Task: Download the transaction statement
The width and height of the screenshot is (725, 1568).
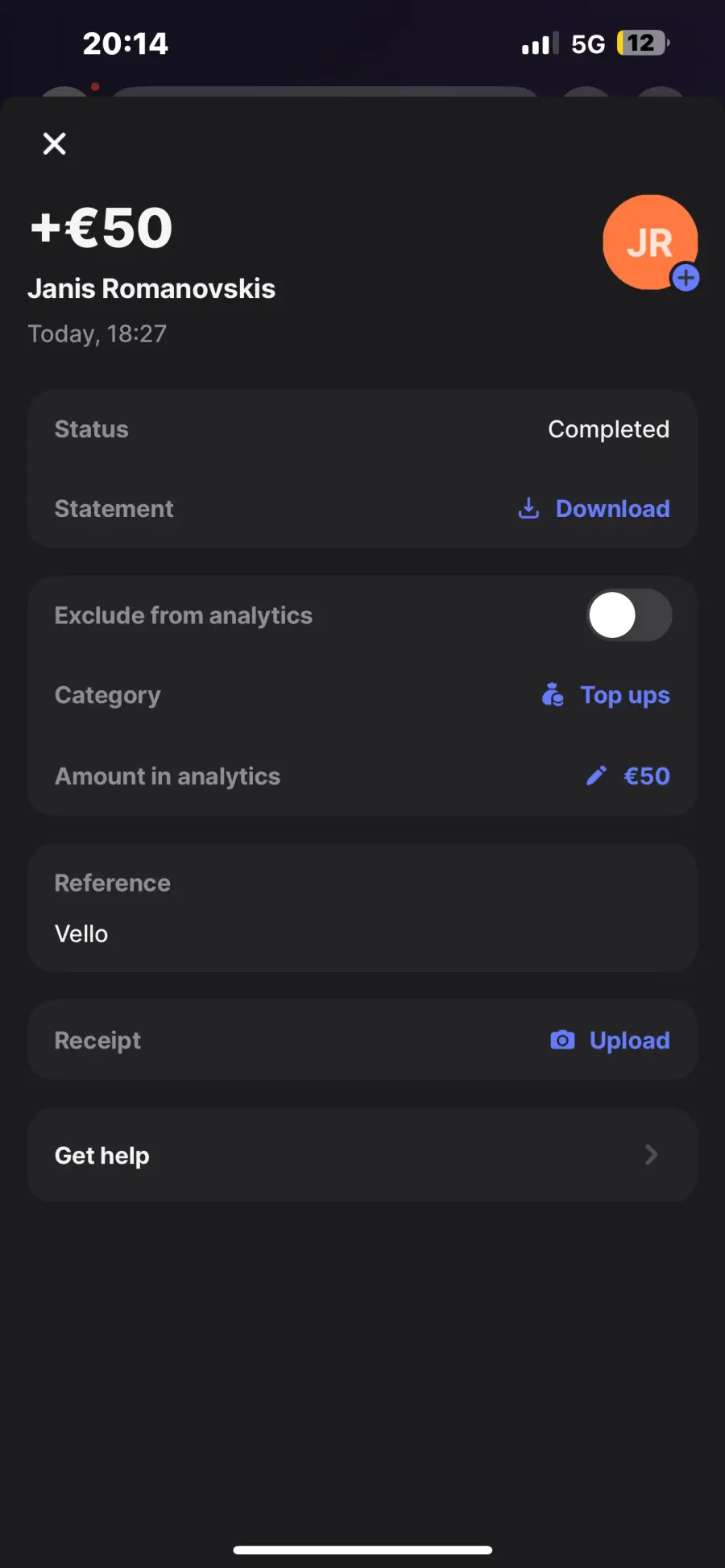Action: pyautogui.click(x=594, y=509)
